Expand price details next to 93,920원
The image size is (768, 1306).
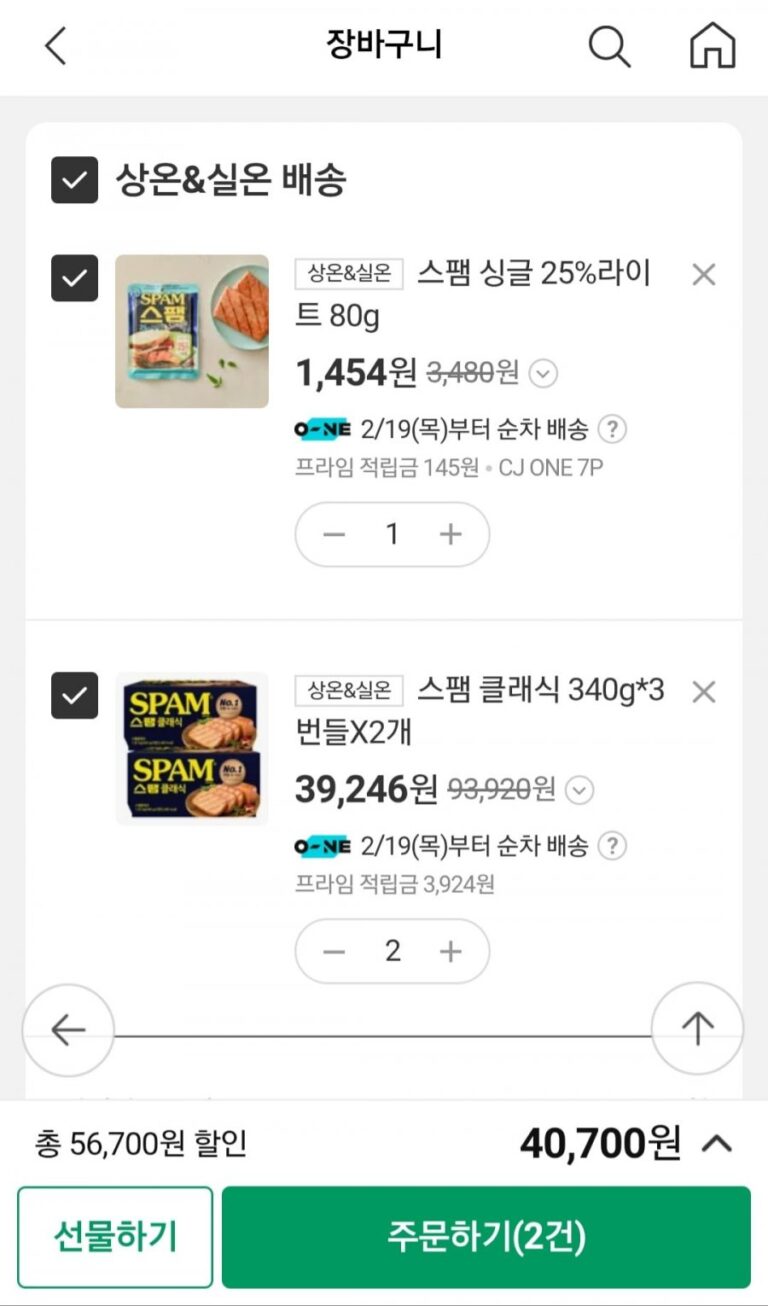[579, 791]
